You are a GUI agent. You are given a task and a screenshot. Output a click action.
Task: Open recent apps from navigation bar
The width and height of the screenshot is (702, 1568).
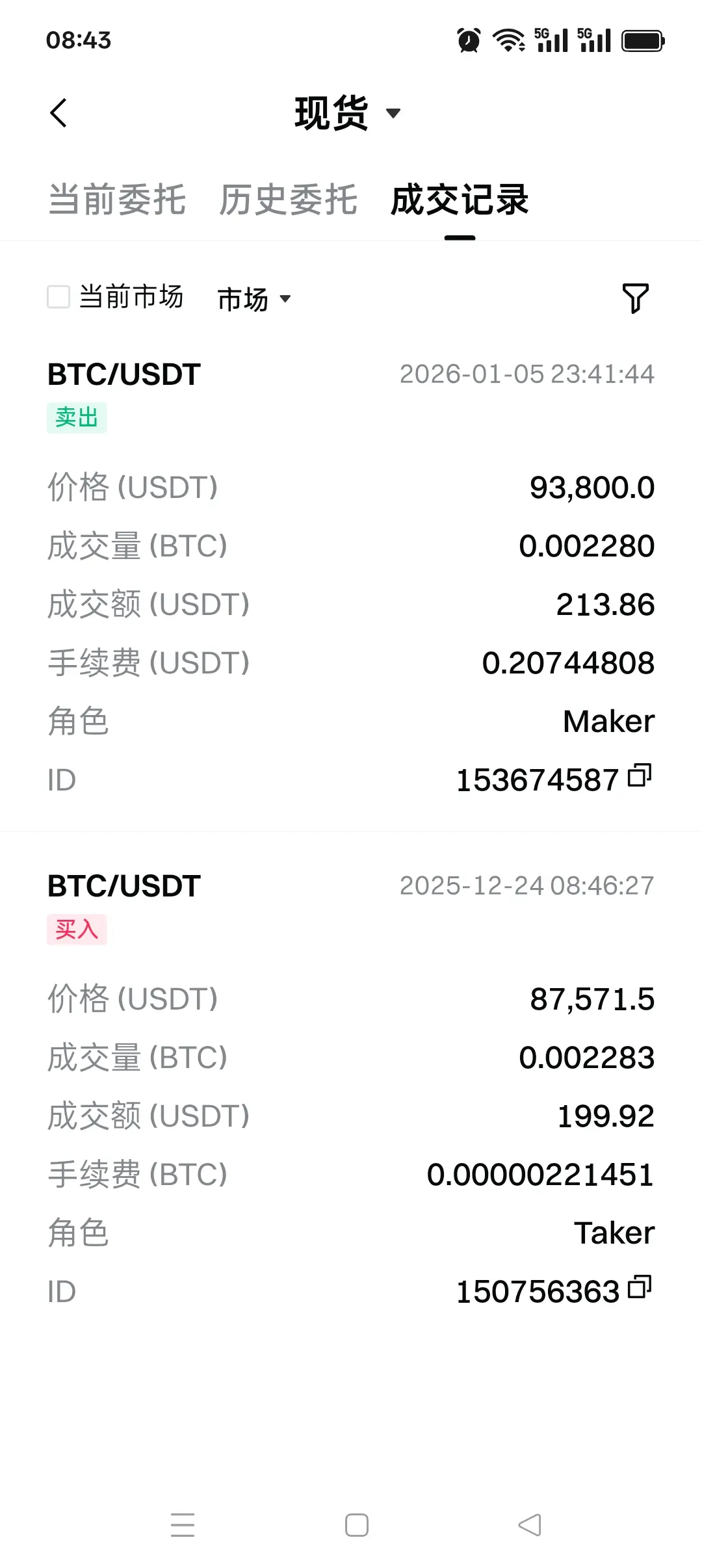pos(183,1524)
